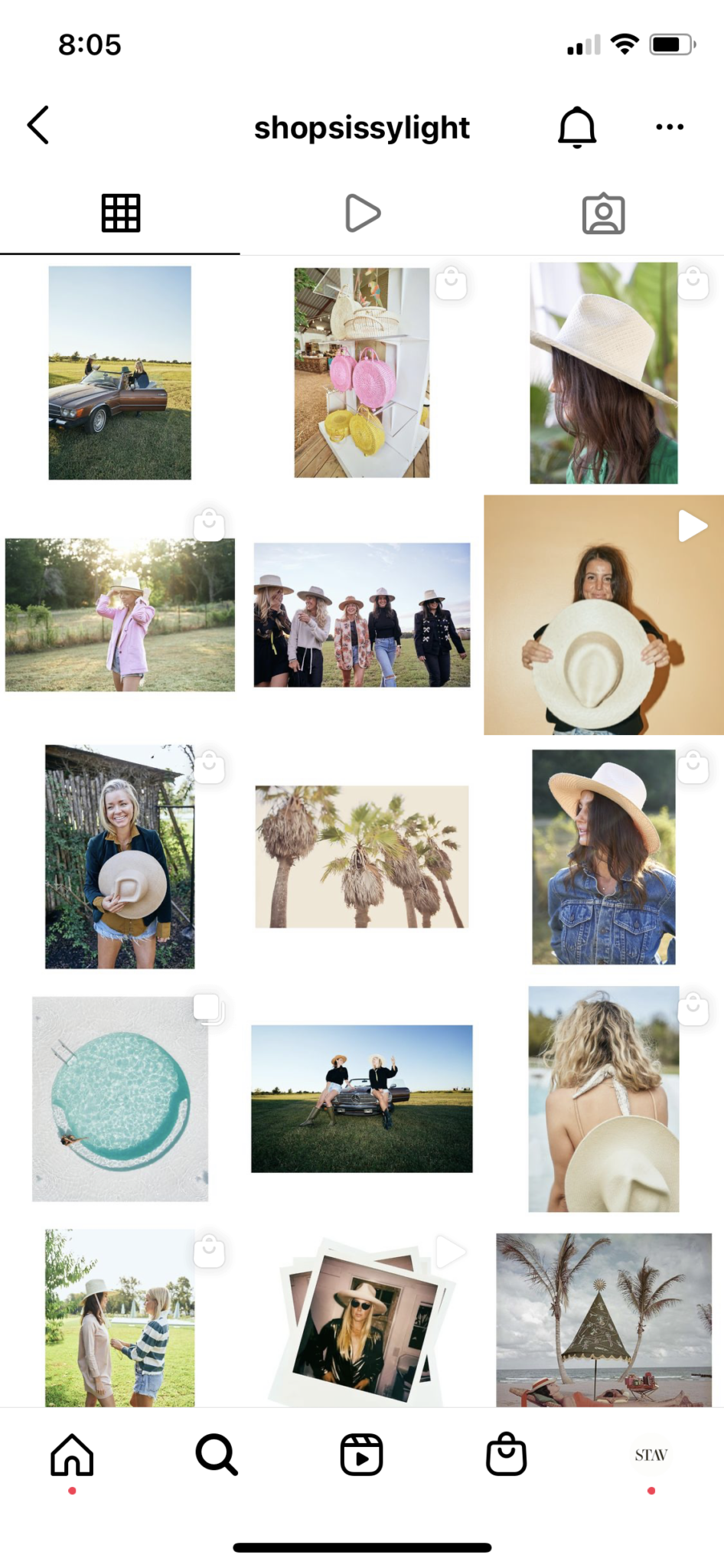Open the pink and yellow bags post

[362, 373]
